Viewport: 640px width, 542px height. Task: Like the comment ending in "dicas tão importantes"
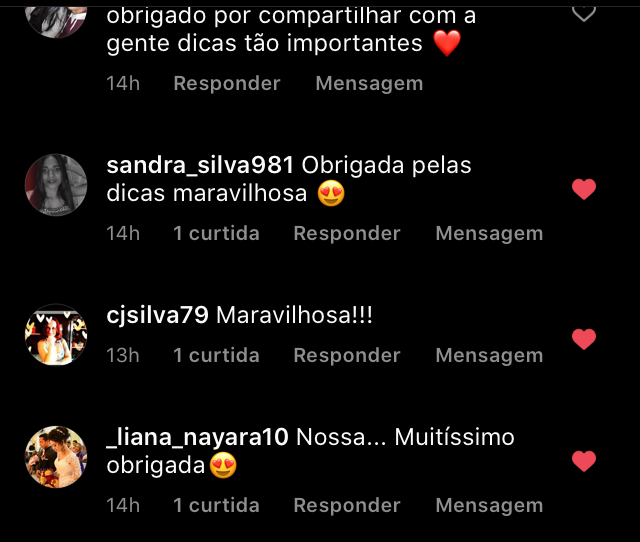tap(583, 13)
